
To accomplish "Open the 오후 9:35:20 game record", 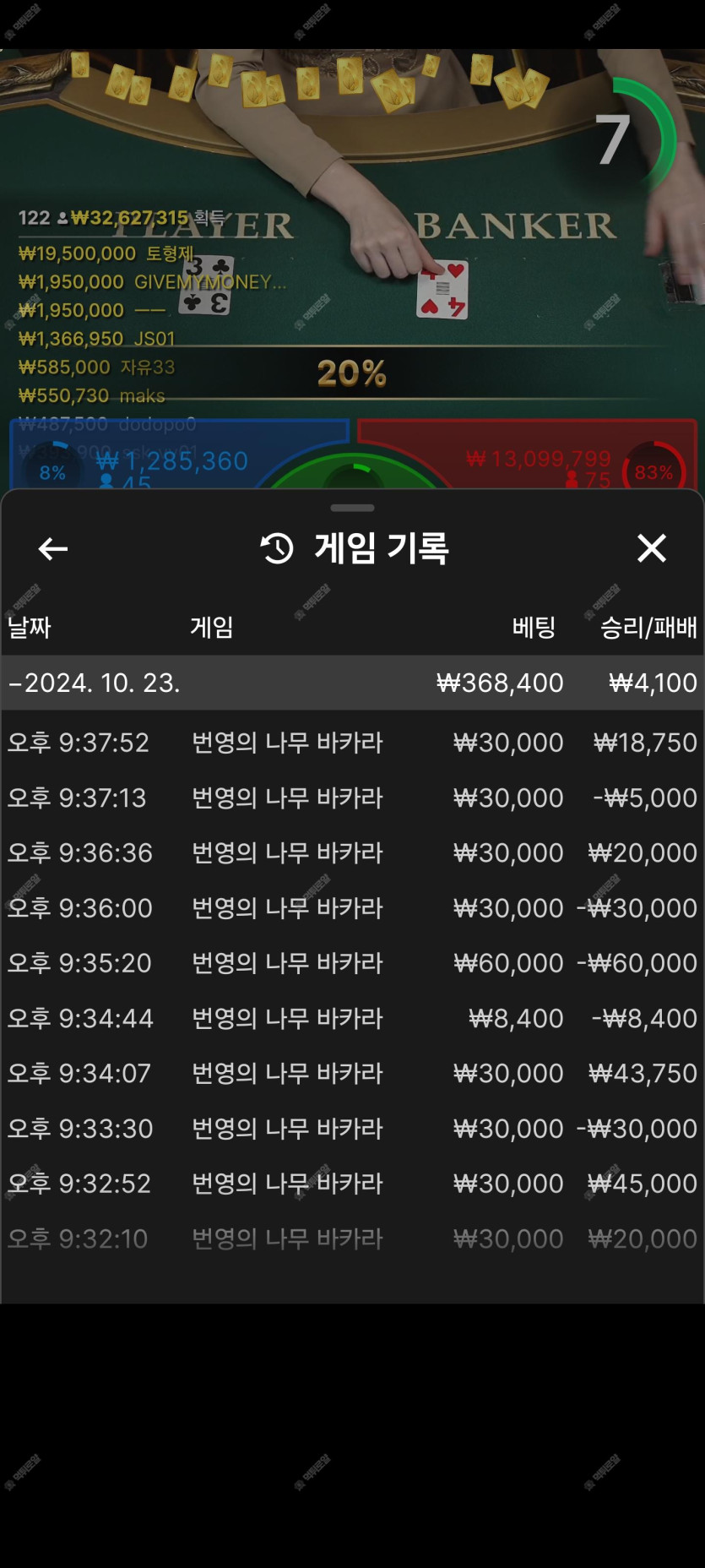I will click(x=352, y=963).
